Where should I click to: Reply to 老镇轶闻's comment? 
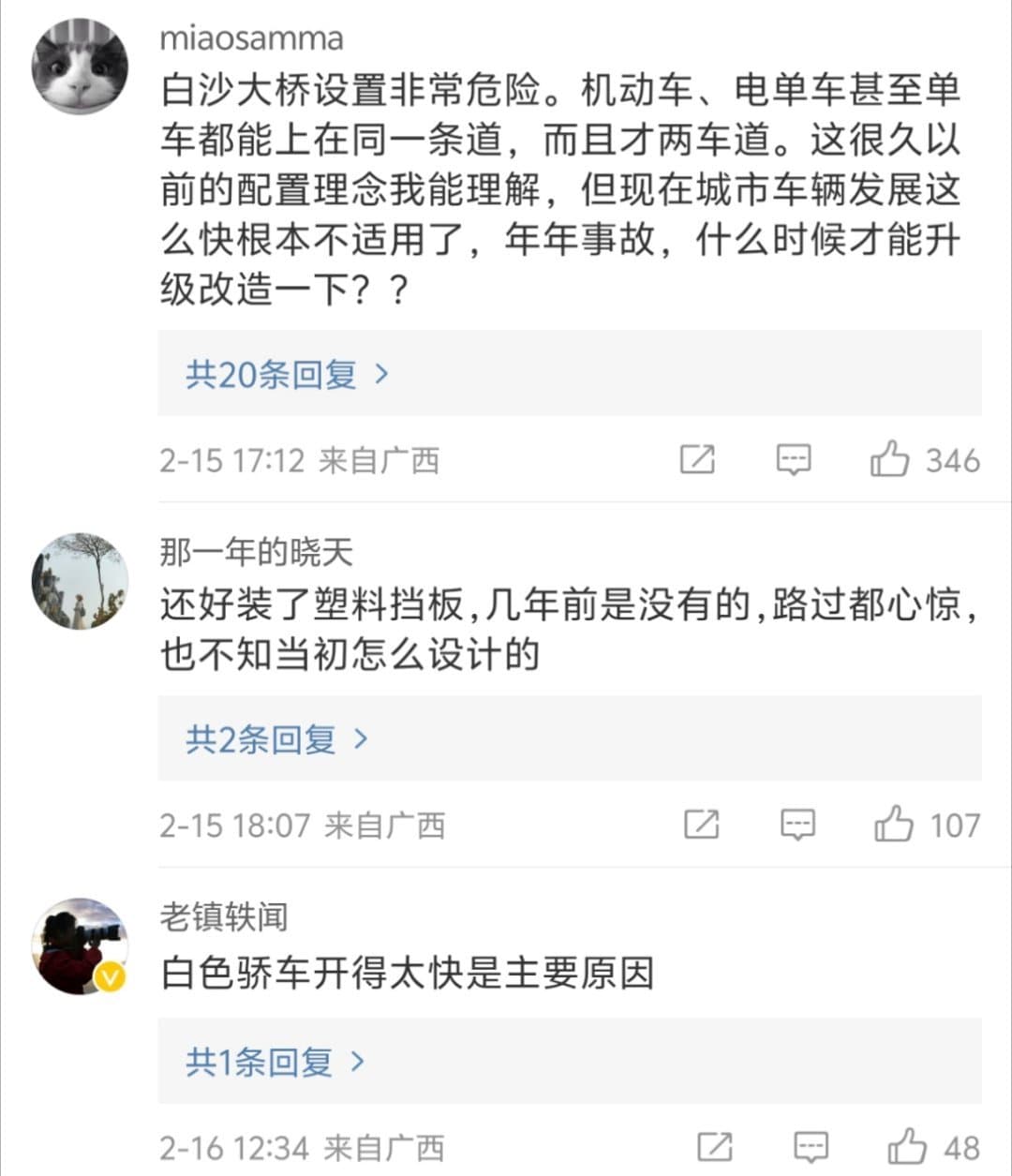click(x=811, y=1146)
